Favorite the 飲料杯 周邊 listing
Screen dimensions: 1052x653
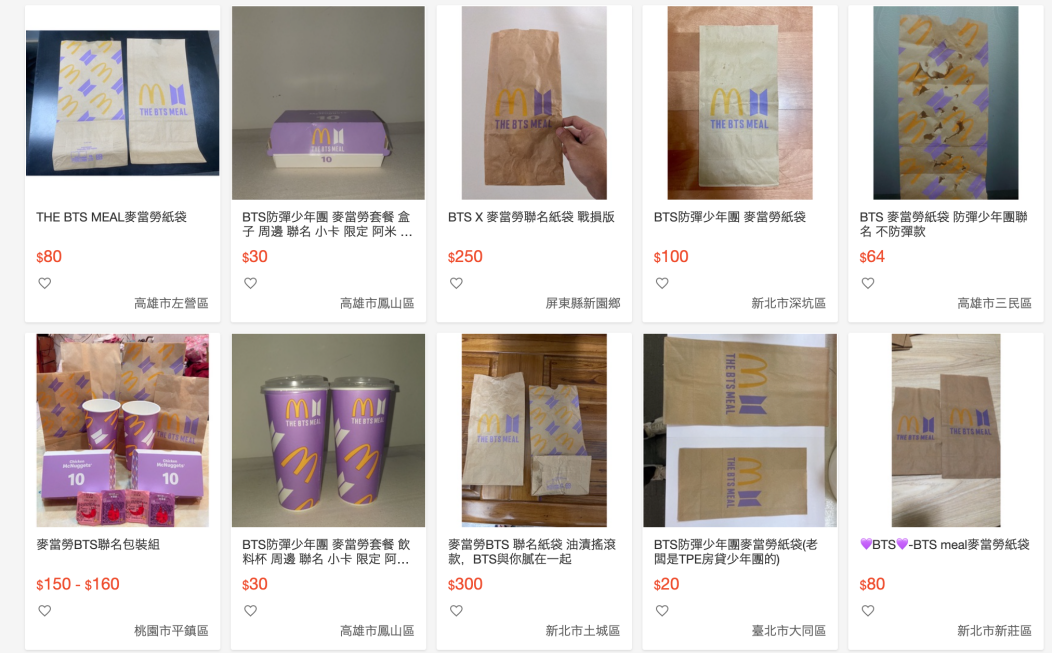(x=250, y=610)
